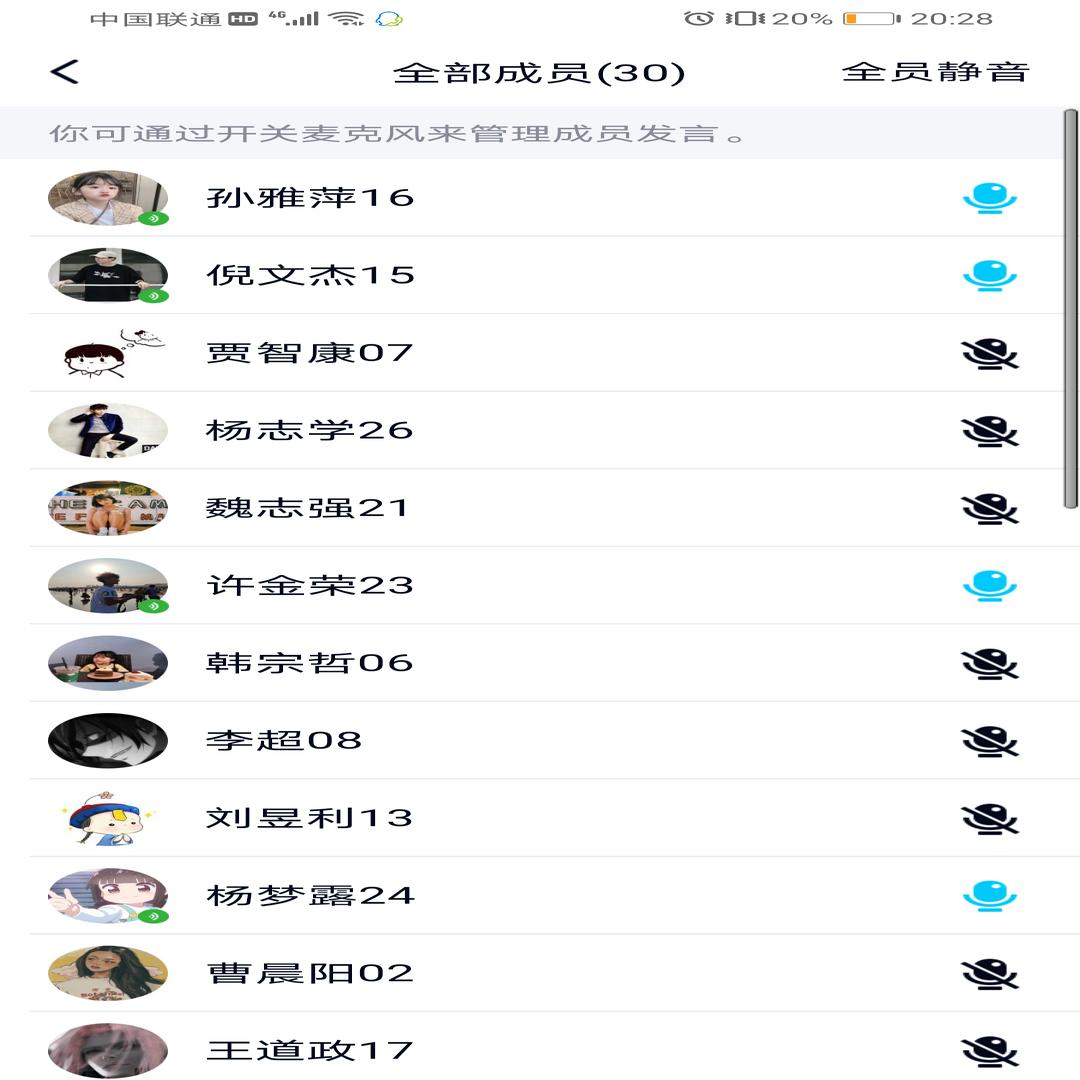This screenshot has height=1080, width=1080.
Task: Unmute 魏志强21's microphone
Action: pos(989,509)
